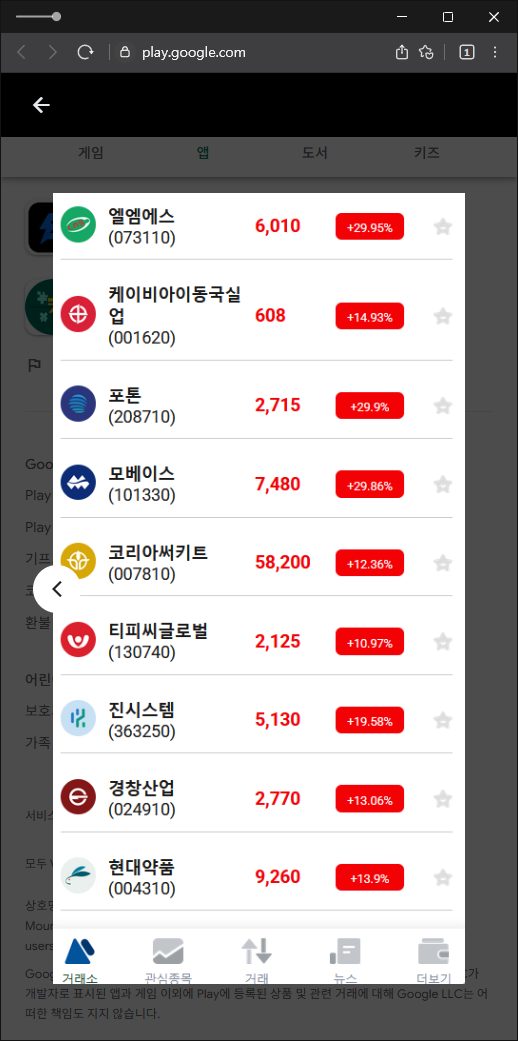Open the browser tab switcher

click(x=467, y=52)
